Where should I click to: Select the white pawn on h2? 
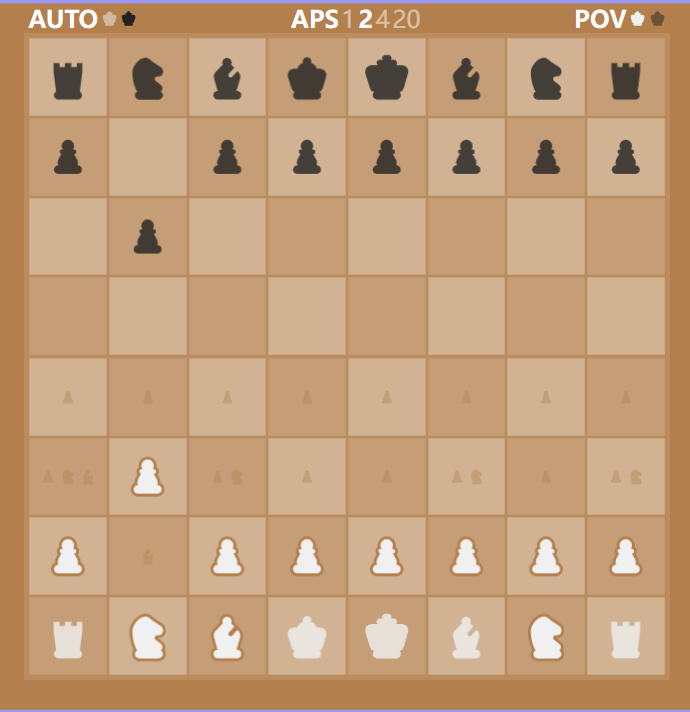tap(625, 557)
